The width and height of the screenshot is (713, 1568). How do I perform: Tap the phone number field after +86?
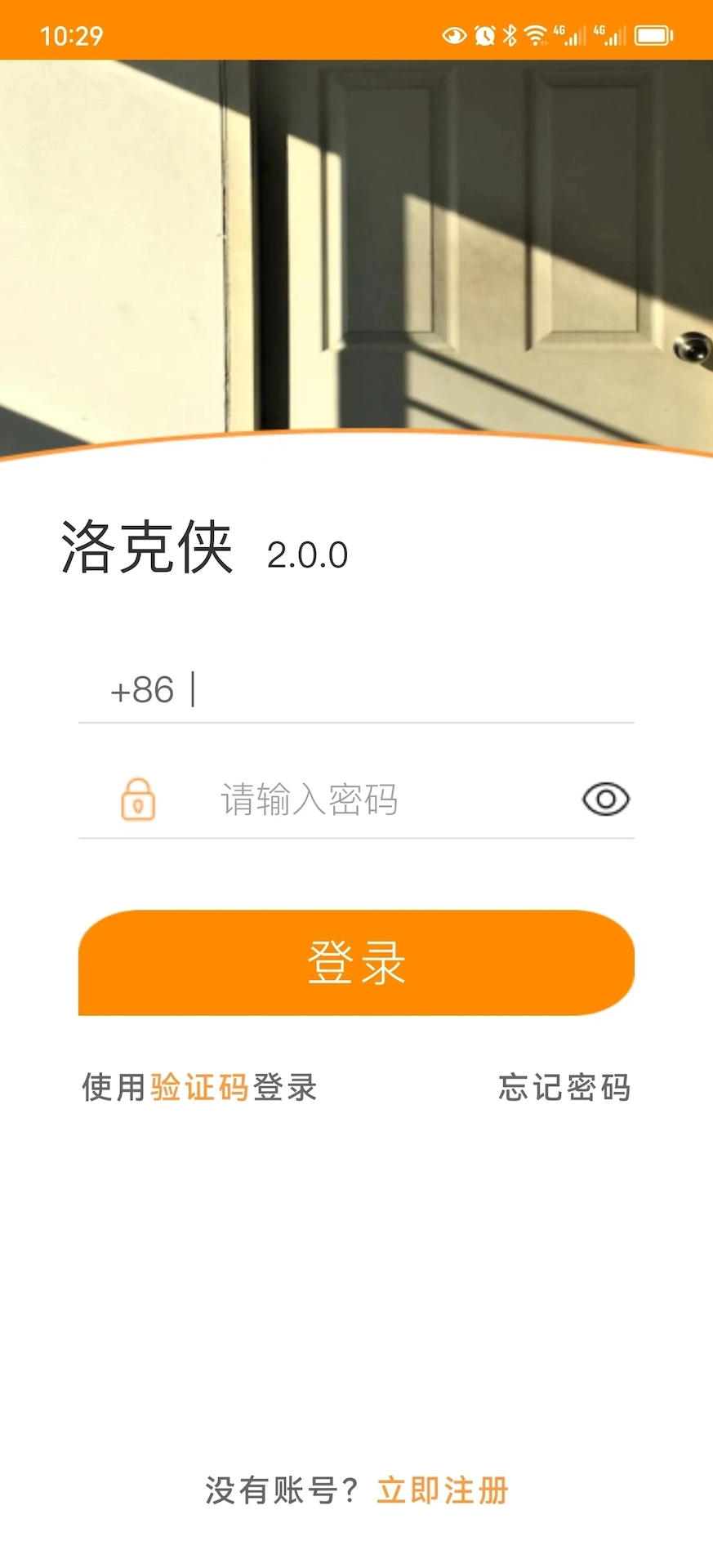point(408,690)
